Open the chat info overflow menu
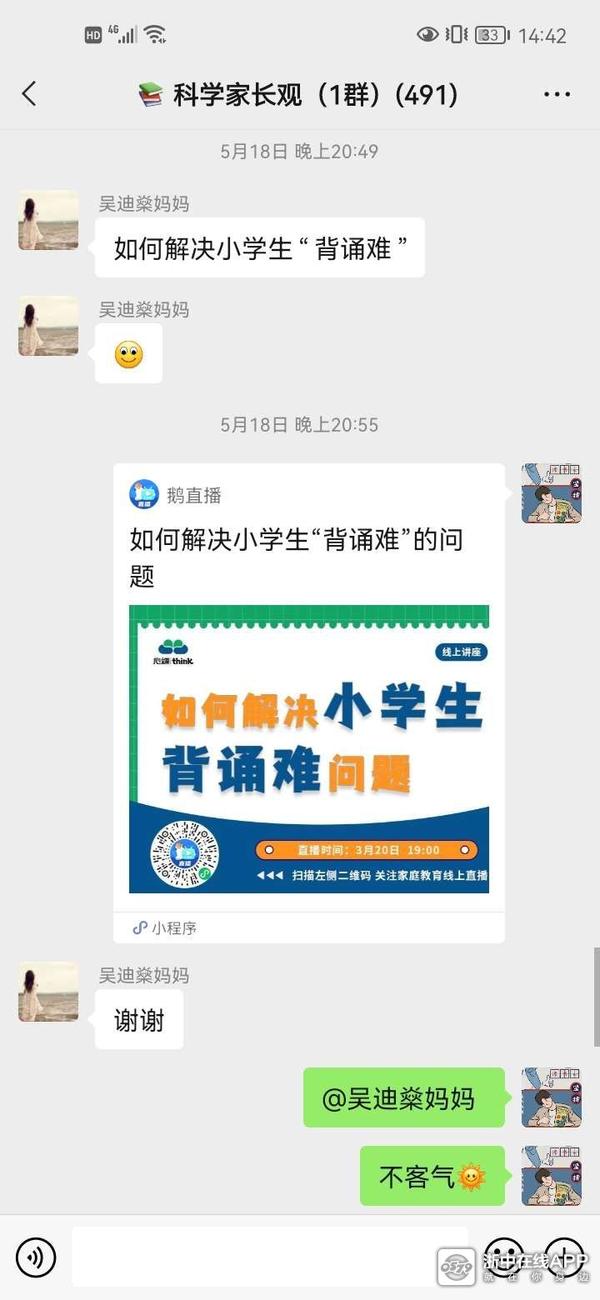Viewport: 600px width, 1300px height. (556, 95)
